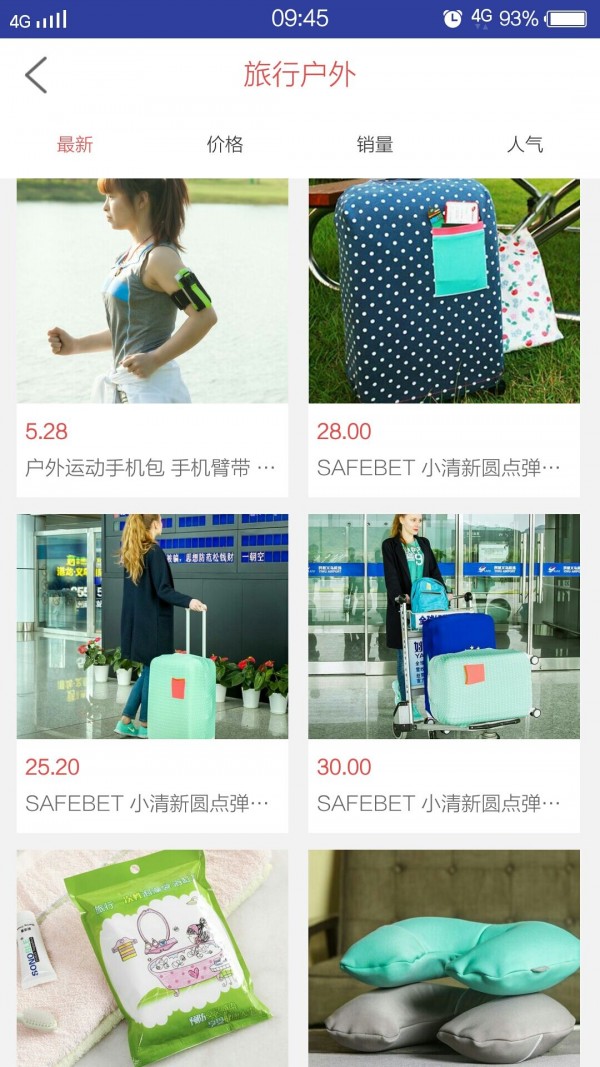Switch to the 最新 sort tab
Screen dimensions: 600x1067
(x=75, y=144)
